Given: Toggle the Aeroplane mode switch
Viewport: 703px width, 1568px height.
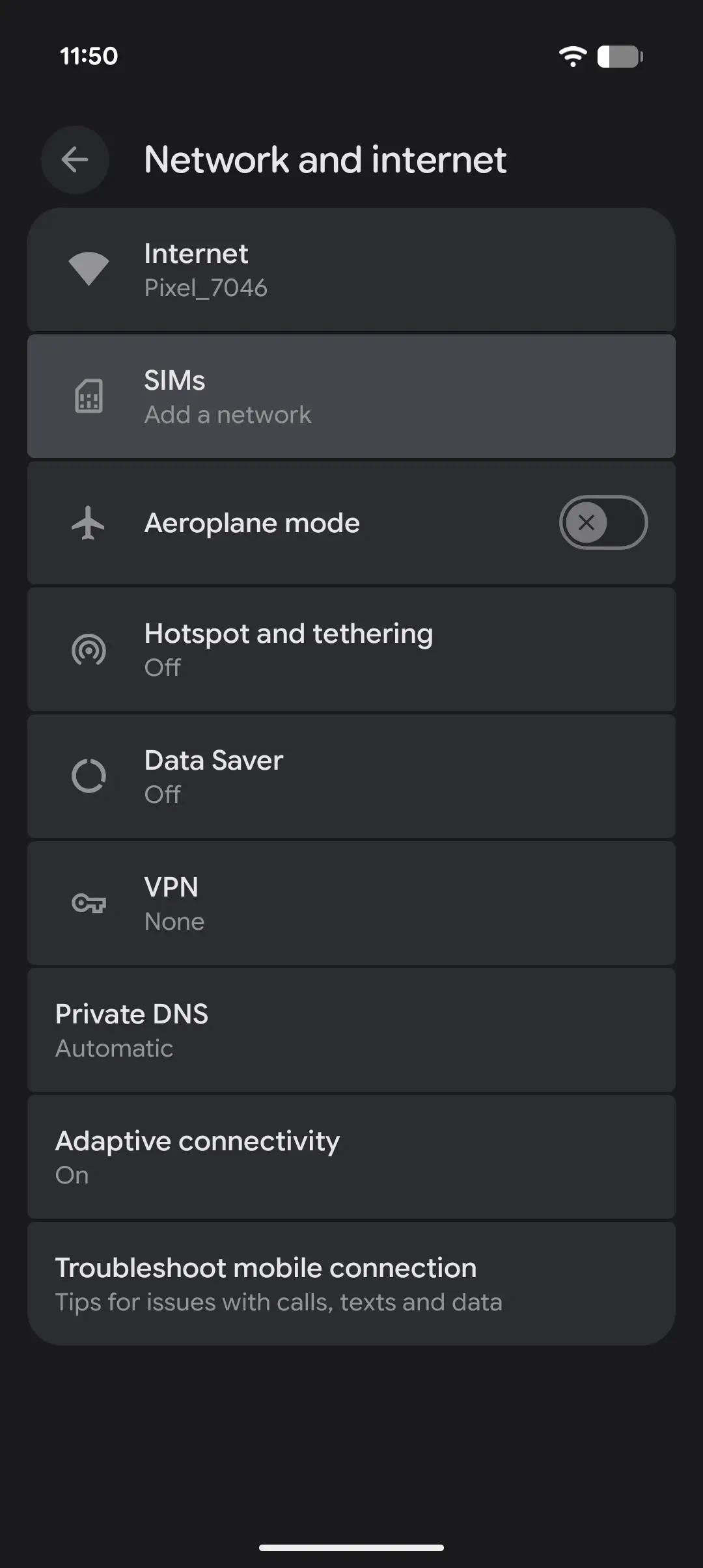Looking at the screenshot, I should pyautogui.click(x=603, y=522).
